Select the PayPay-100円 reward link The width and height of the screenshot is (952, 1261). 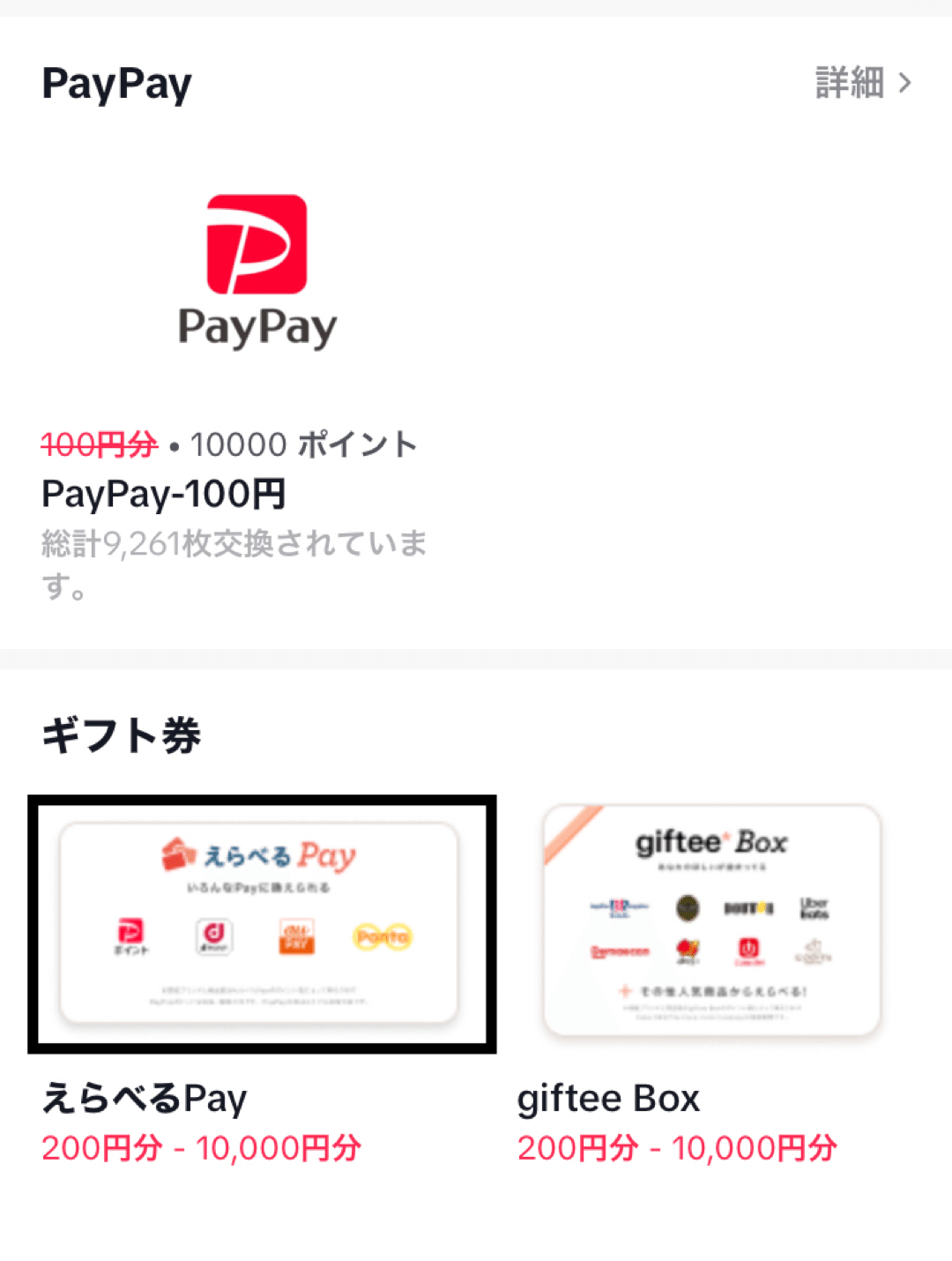[165, 494]
